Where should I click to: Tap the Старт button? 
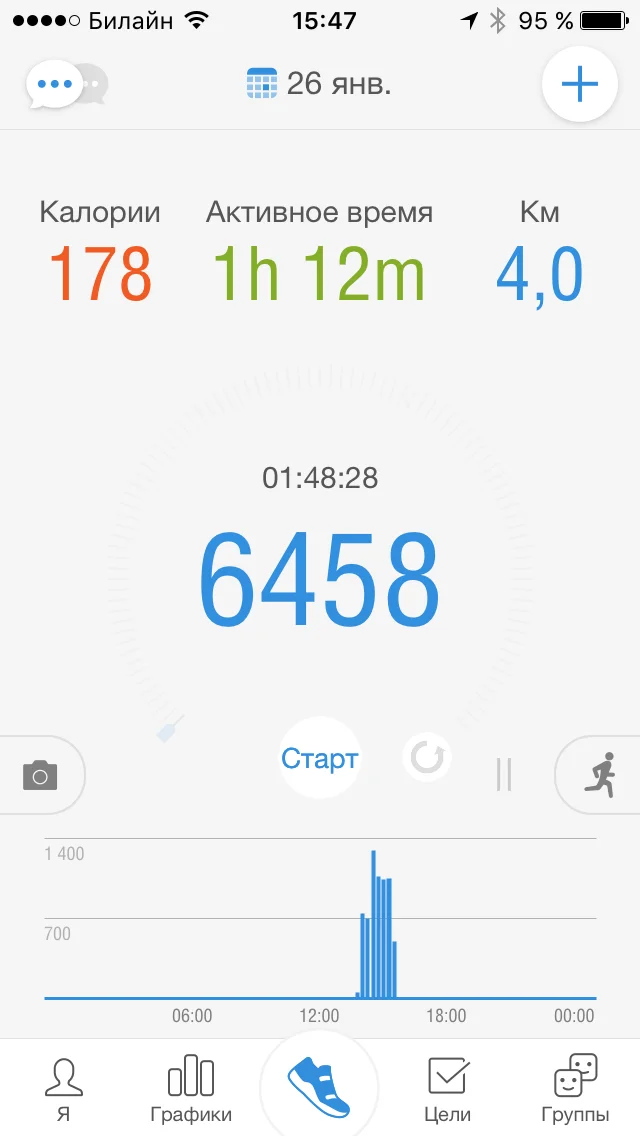pos(319,759)
